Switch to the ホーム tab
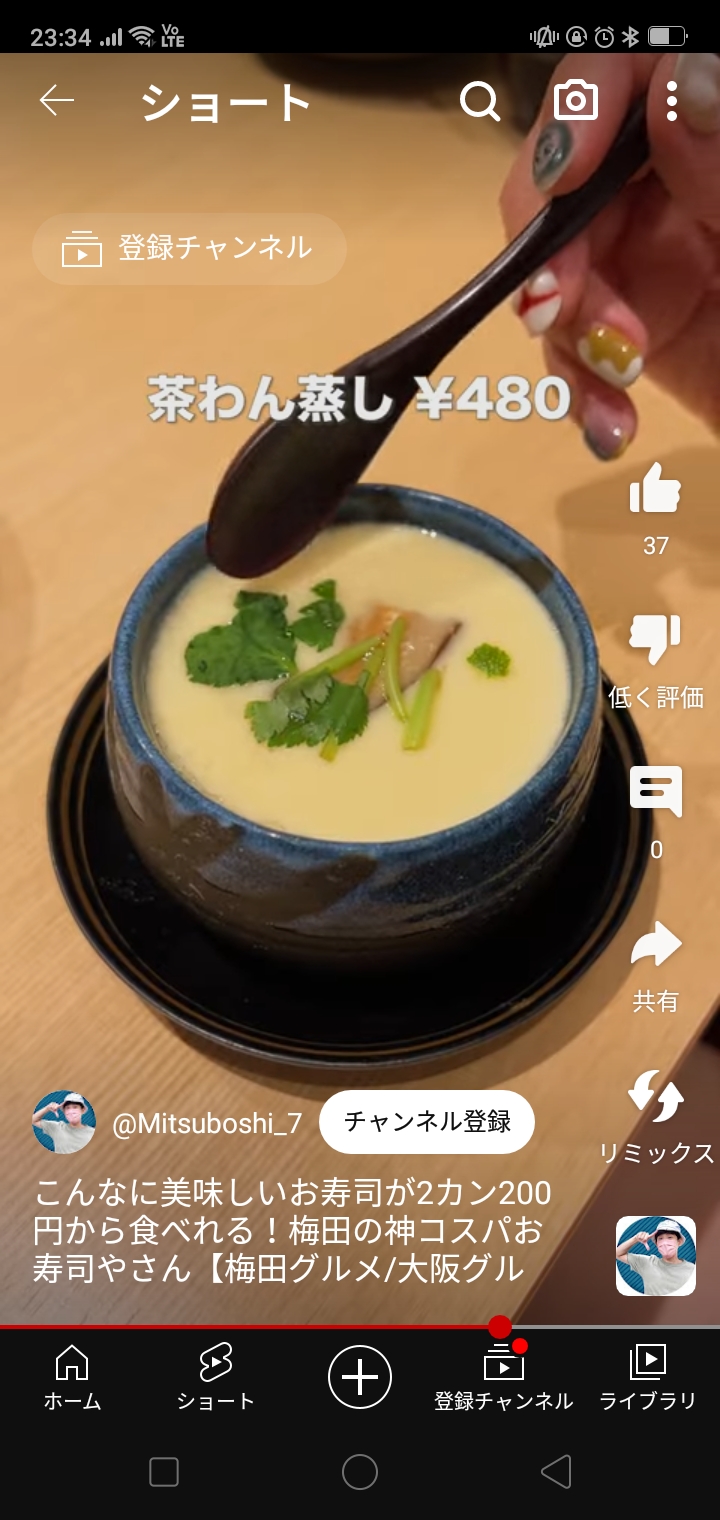The width and height of the screenshot is (720, 1520). pos(72,1376)
